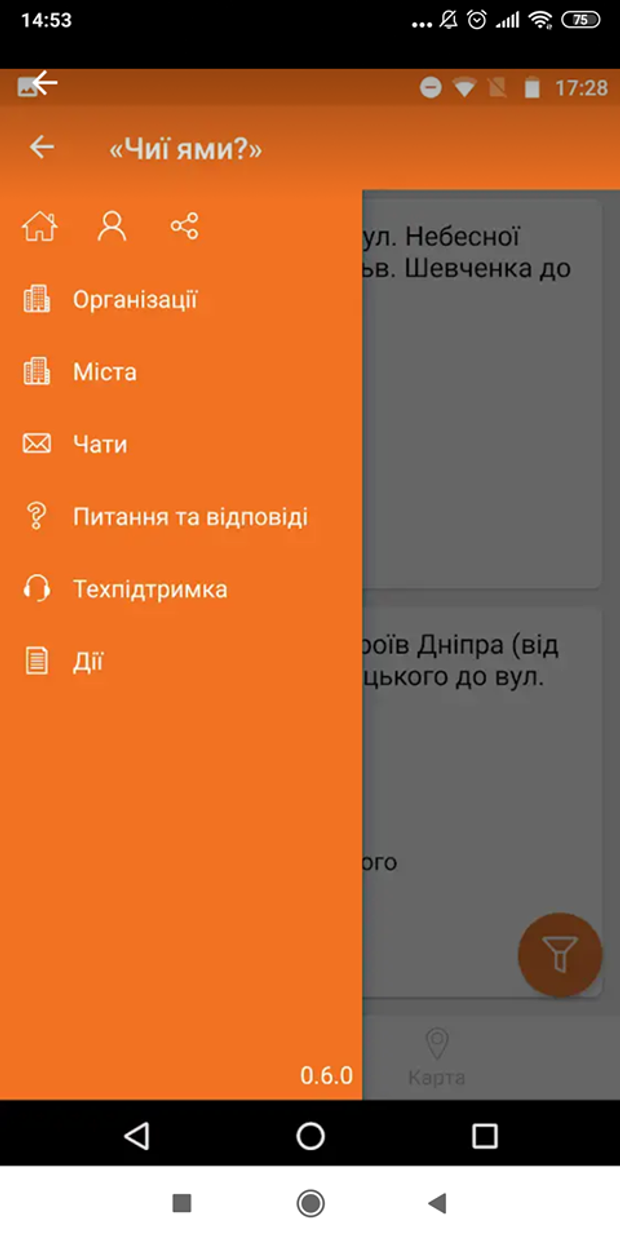Tap the share icon in drawer
Viewport: 620px width, 1240px height.
pyautogui.click(x=184, y=227)
